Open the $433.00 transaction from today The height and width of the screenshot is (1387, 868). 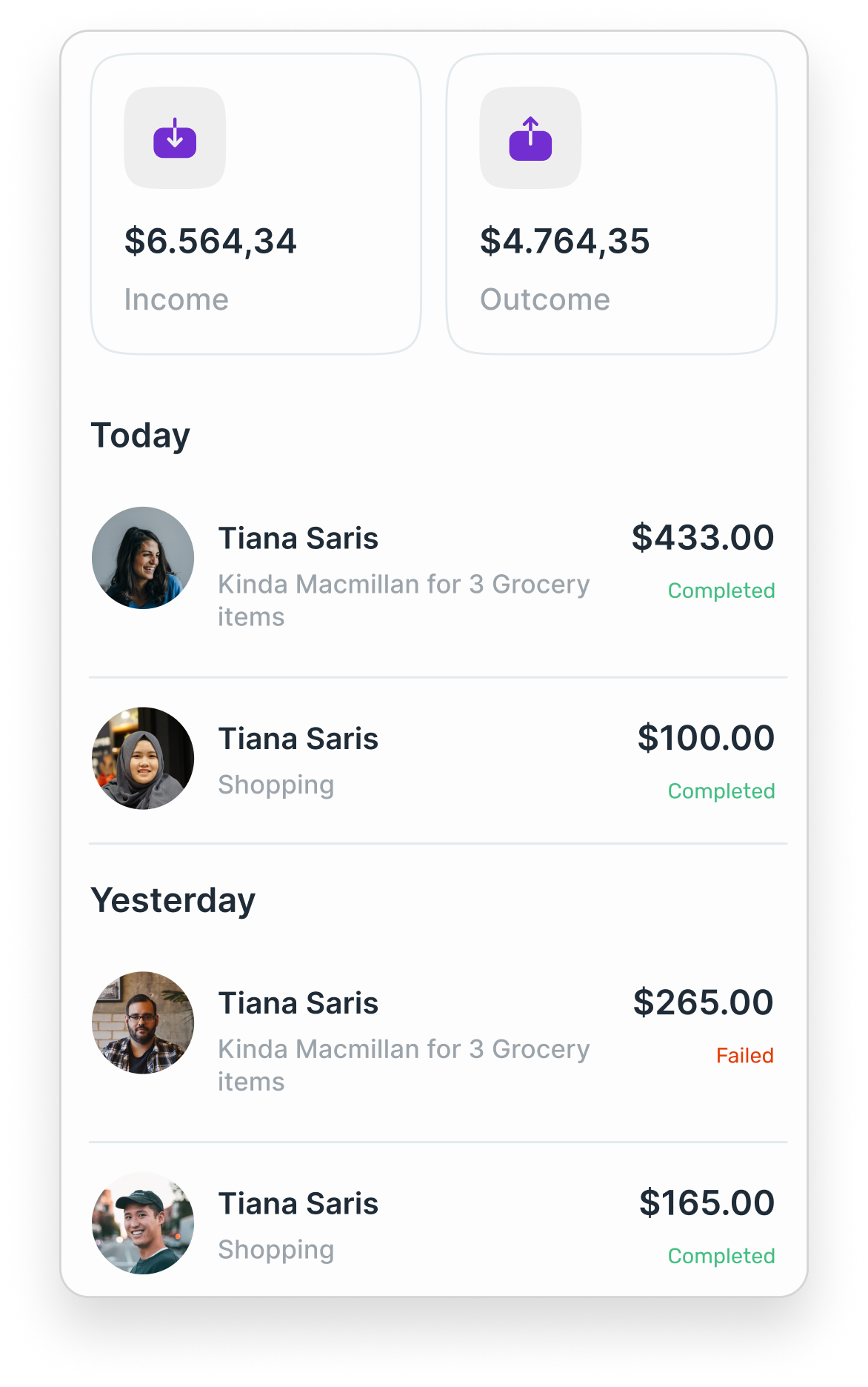pos(433,567)
